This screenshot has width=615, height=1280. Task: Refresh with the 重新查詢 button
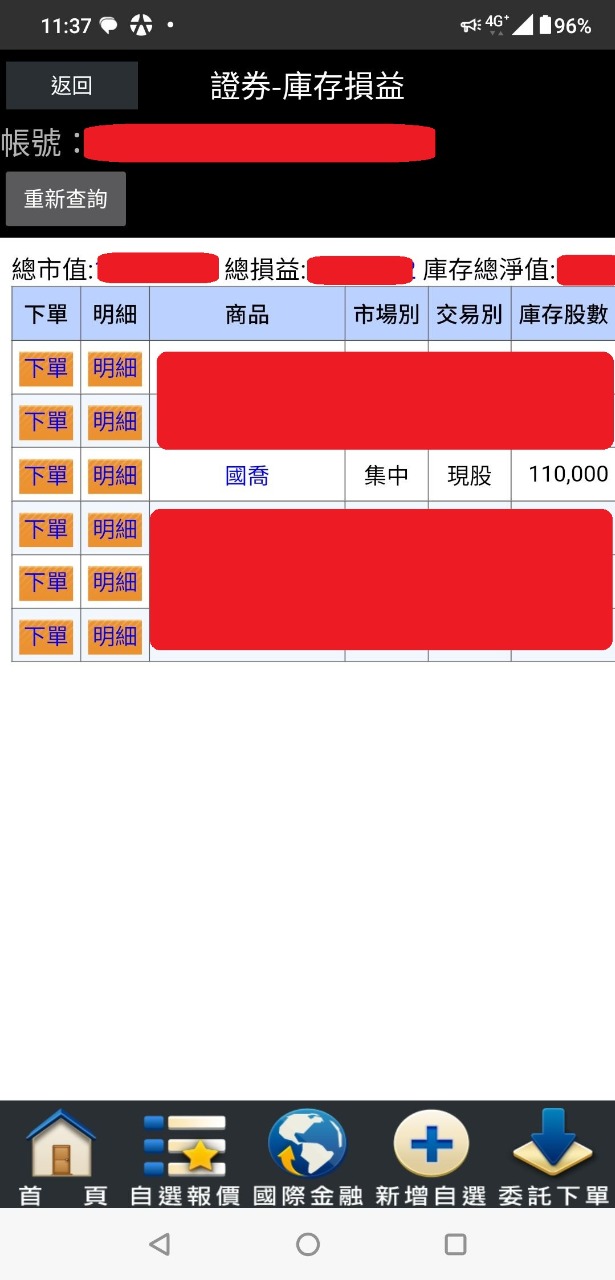click(66, 199)
